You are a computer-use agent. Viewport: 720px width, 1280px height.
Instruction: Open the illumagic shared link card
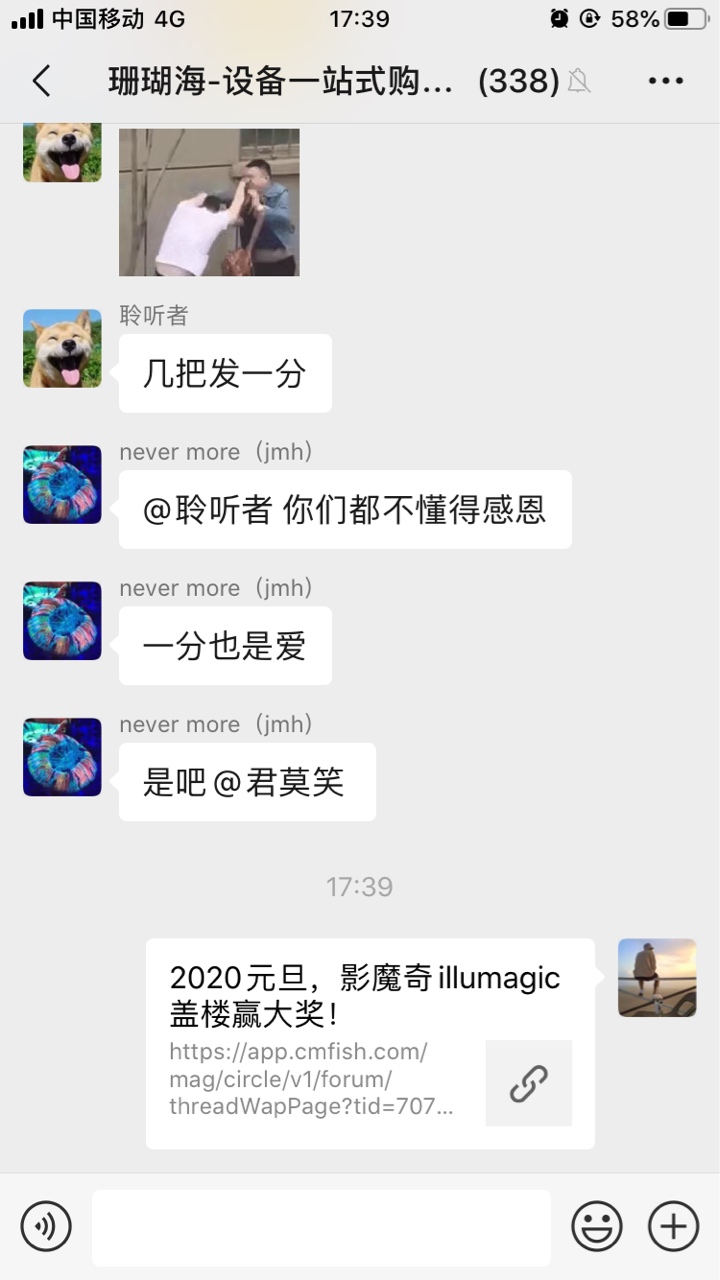(369, 1043)
